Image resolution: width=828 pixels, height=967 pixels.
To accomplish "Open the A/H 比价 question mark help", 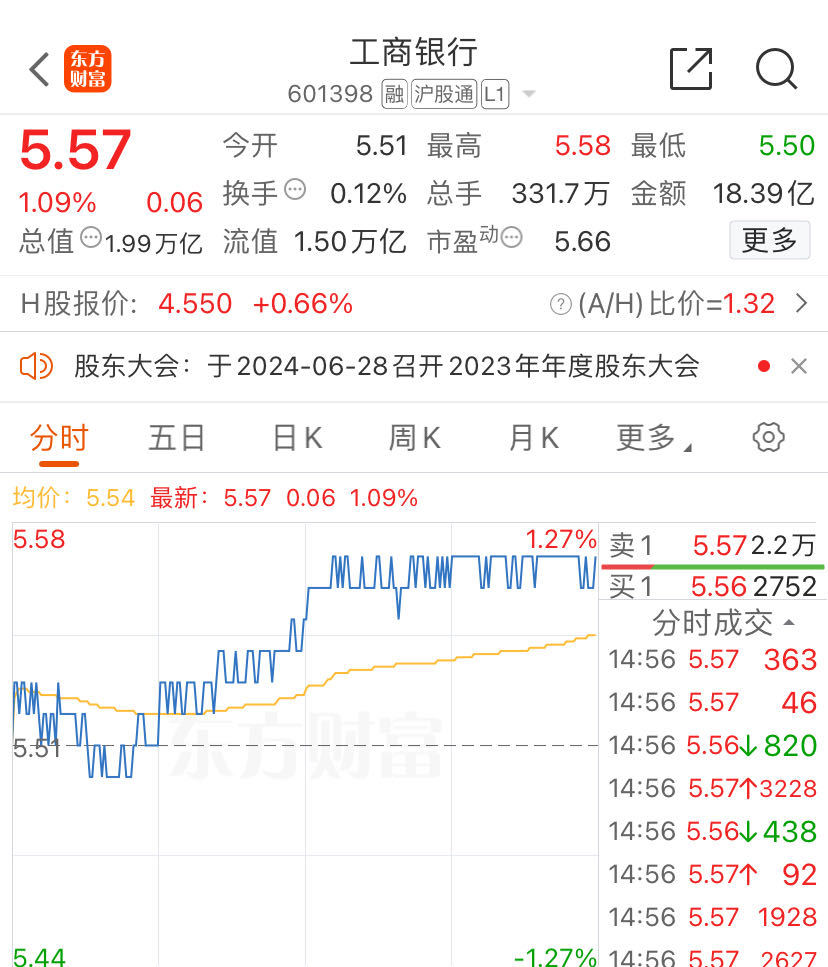I will tap(561, 304).
